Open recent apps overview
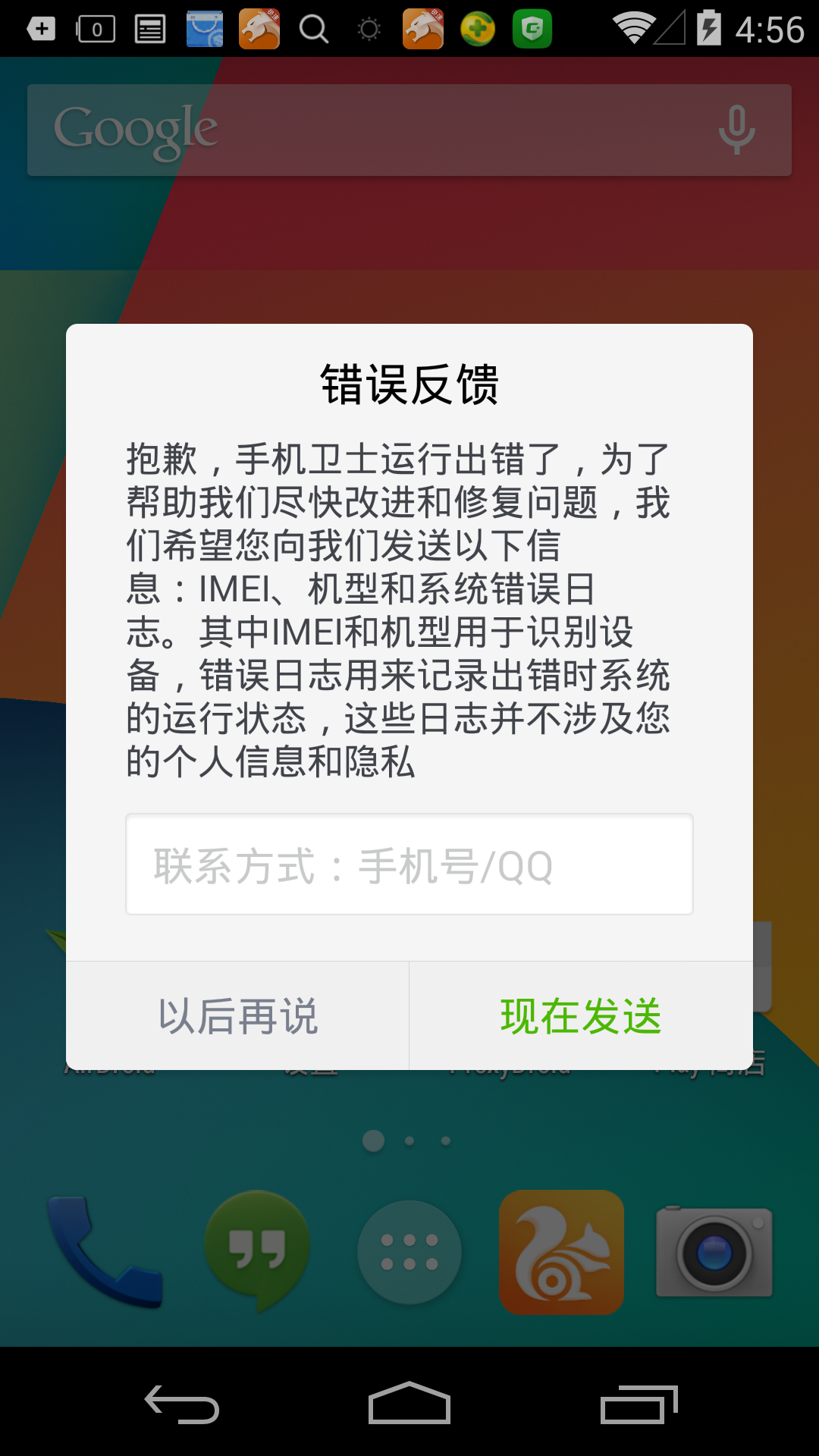This screenshot has height=1456, width=819. tap(639, 1404)
